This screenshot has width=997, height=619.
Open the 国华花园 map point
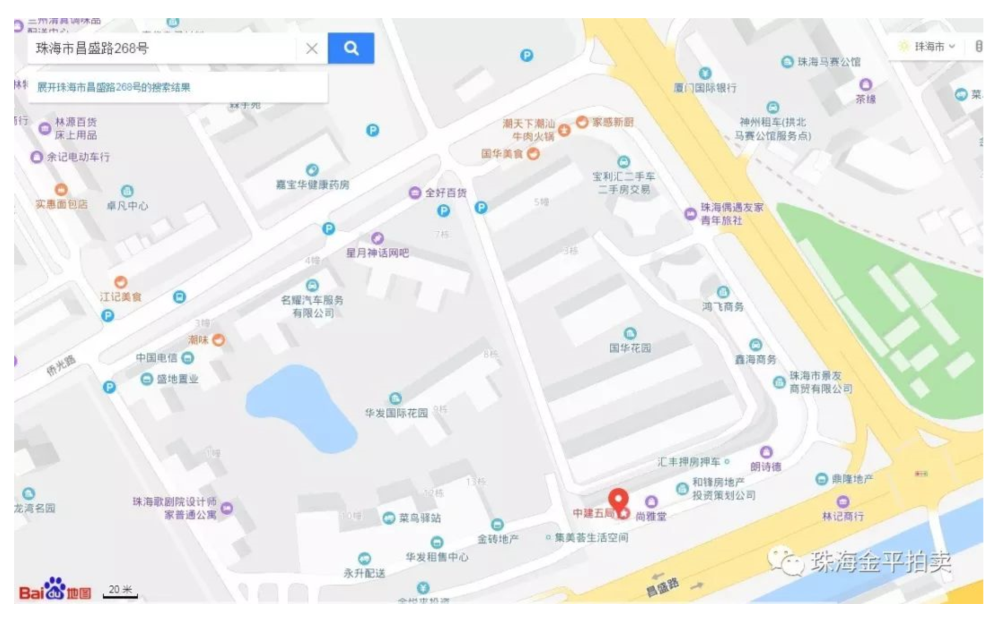click(630, 334)
